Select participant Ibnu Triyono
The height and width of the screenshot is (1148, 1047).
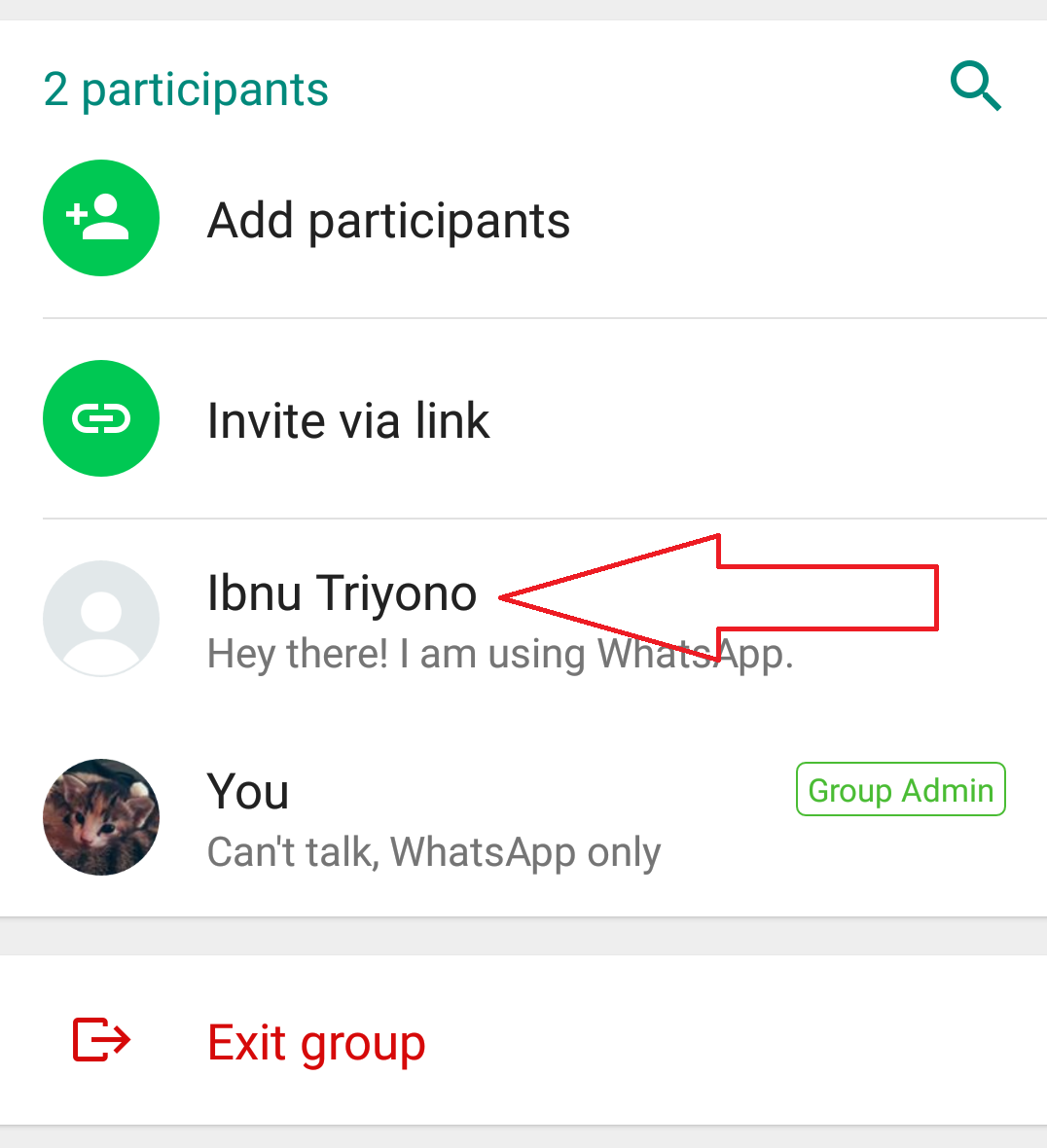[x=341, y=593]
